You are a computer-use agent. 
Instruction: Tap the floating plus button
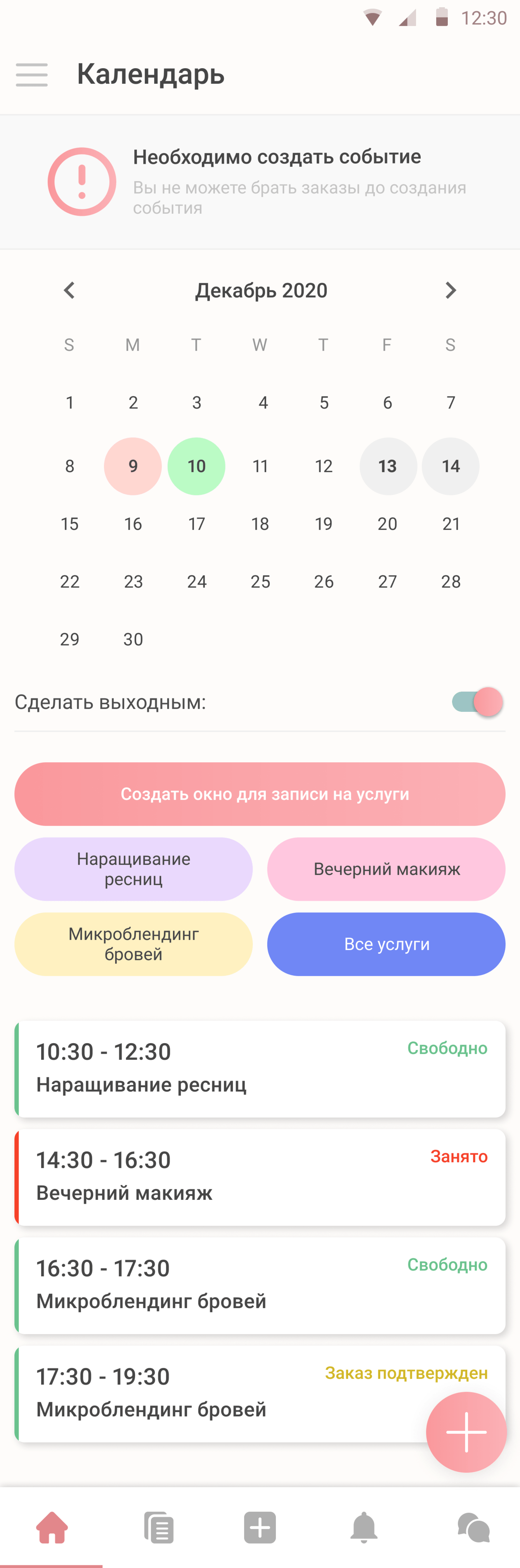click(466, 1432)
